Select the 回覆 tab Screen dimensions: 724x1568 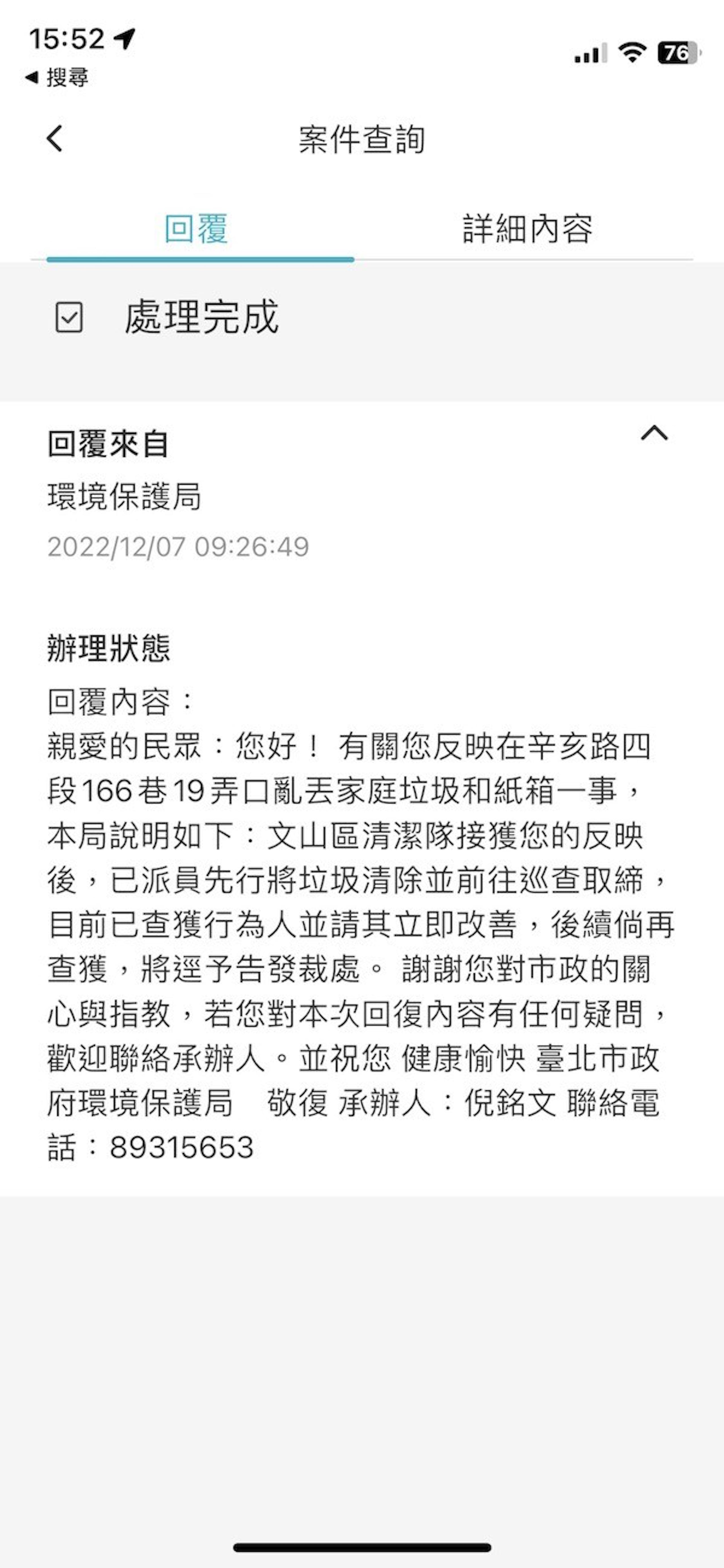coord(197,229)
